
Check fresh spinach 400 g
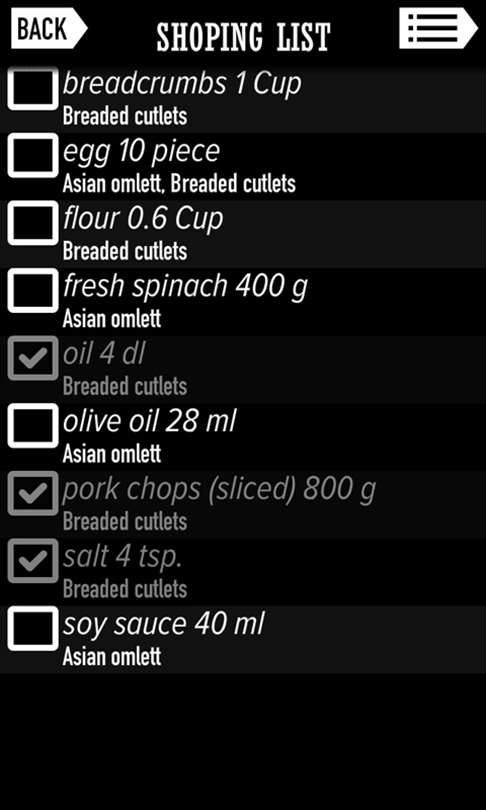(x=33, y=290)
